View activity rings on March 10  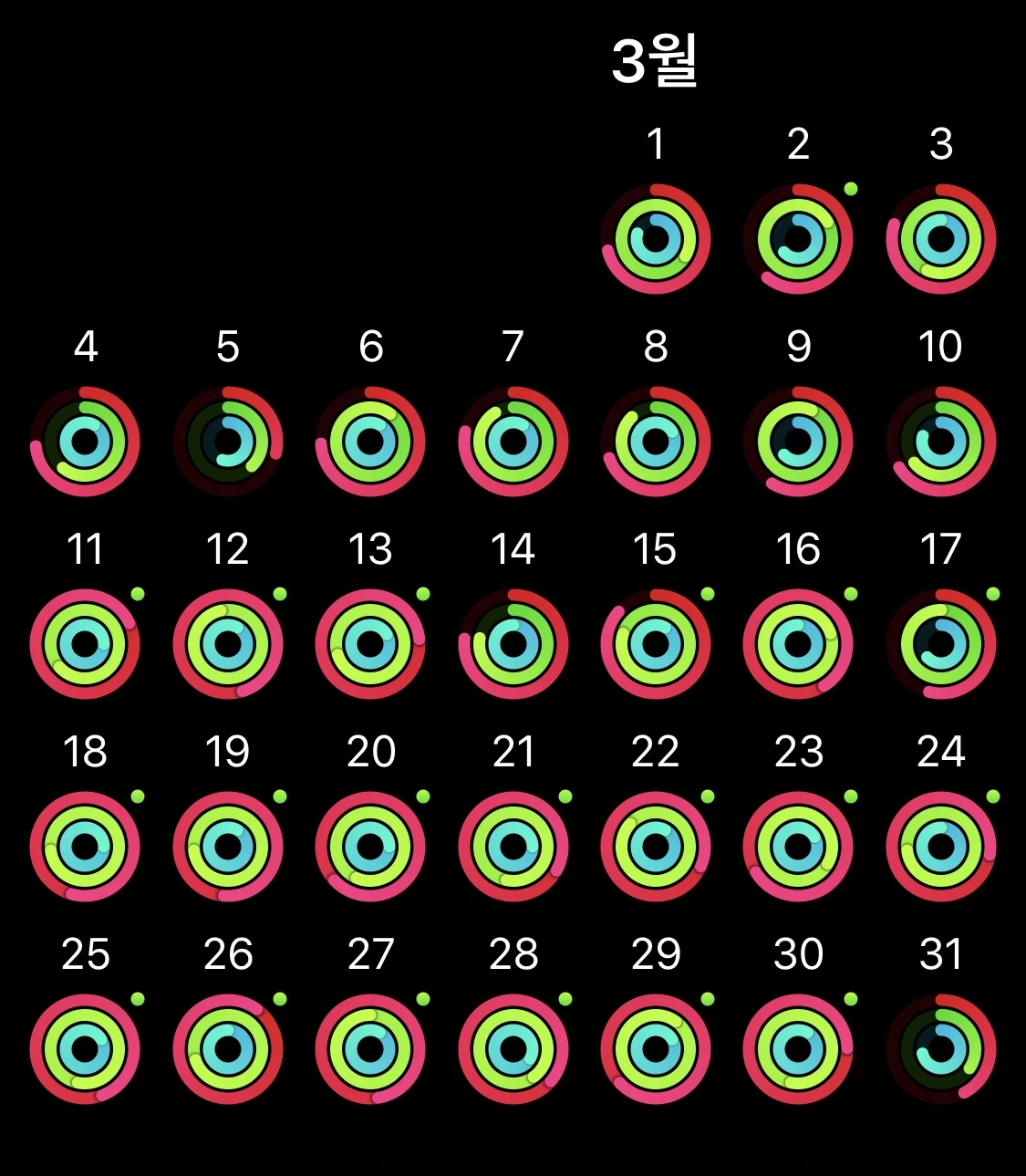pyautogui.click(x=942, y=441)
